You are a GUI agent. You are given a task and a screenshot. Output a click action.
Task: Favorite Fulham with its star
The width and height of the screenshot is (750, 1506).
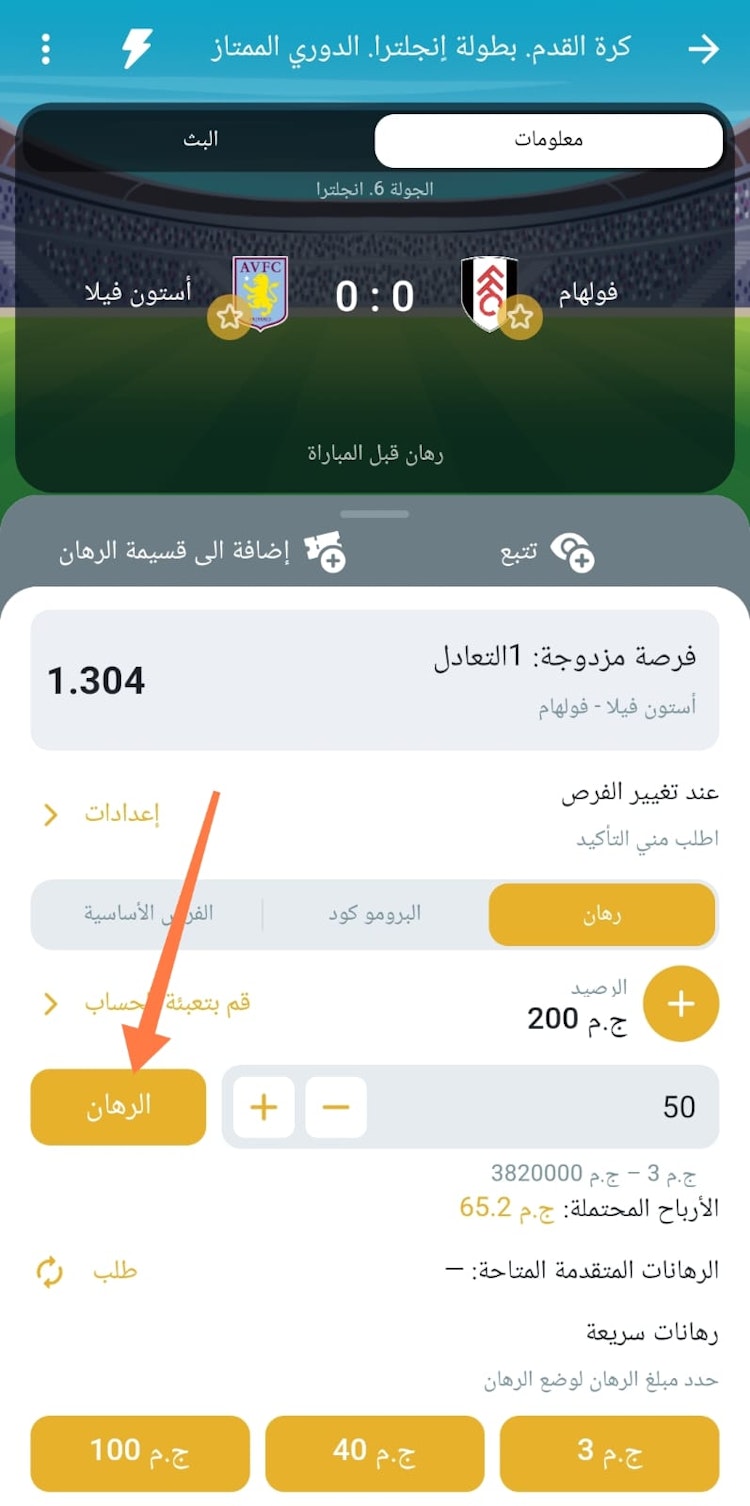[x=520, y=319]
